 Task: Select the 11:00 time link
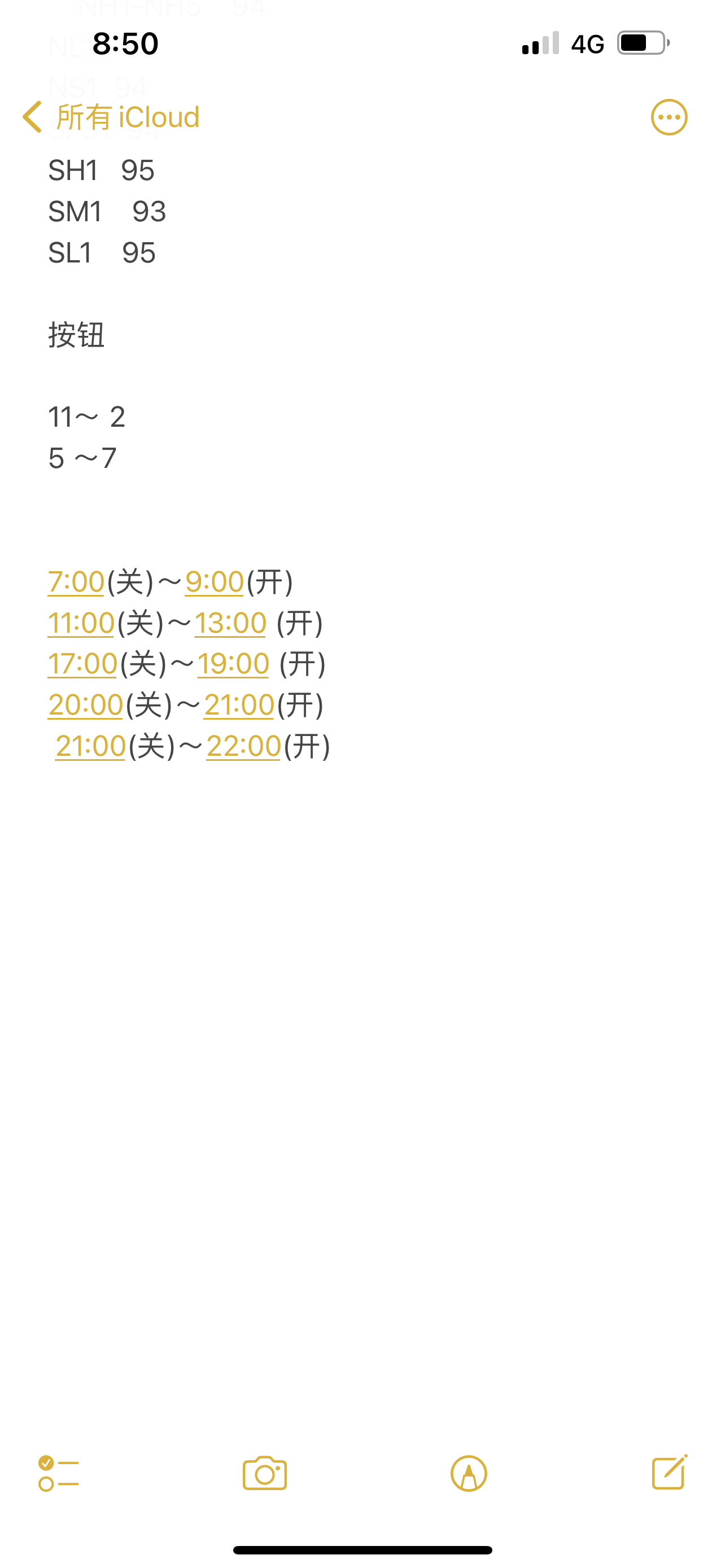pyautogui.click(x=81, y=623)
